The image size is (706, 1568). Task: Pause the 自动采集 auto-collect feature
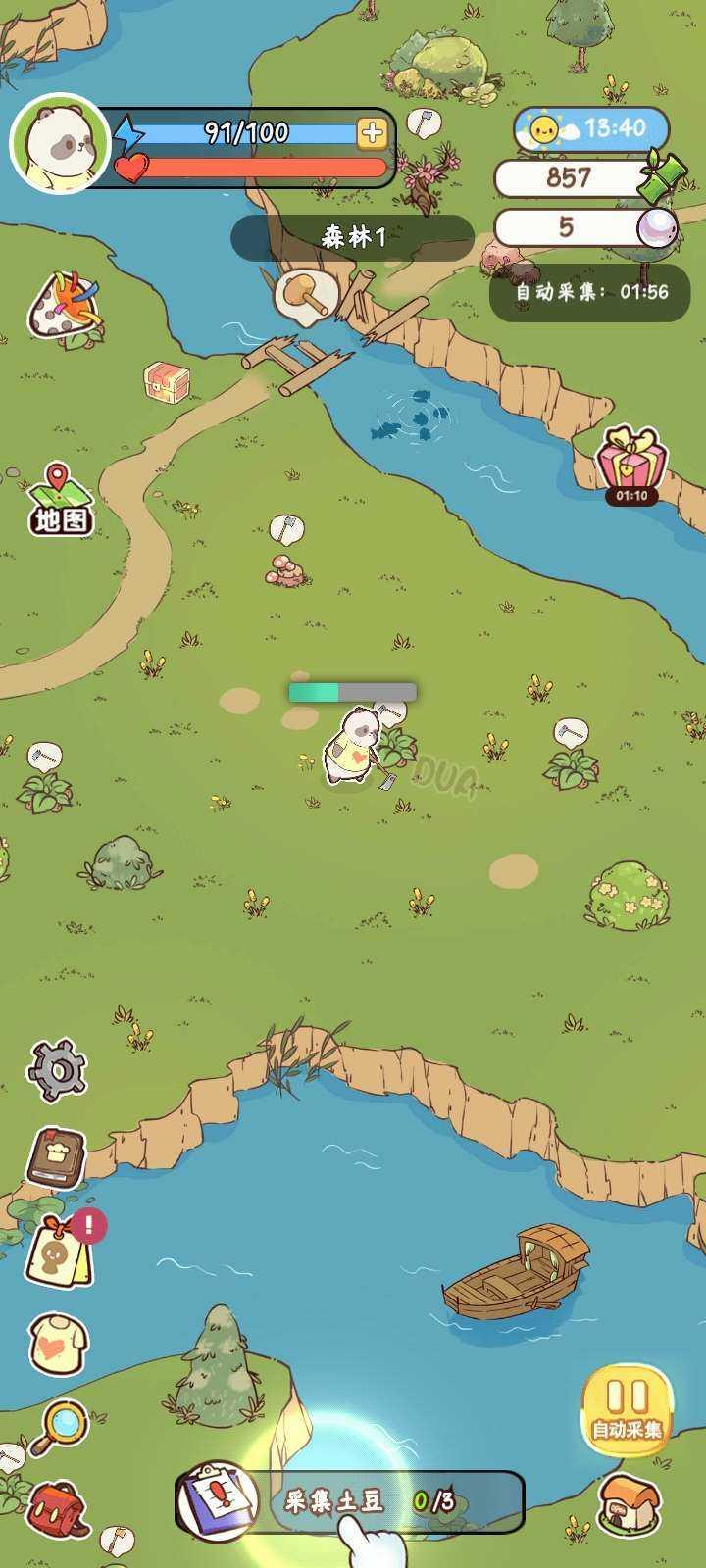[628, 1401]
